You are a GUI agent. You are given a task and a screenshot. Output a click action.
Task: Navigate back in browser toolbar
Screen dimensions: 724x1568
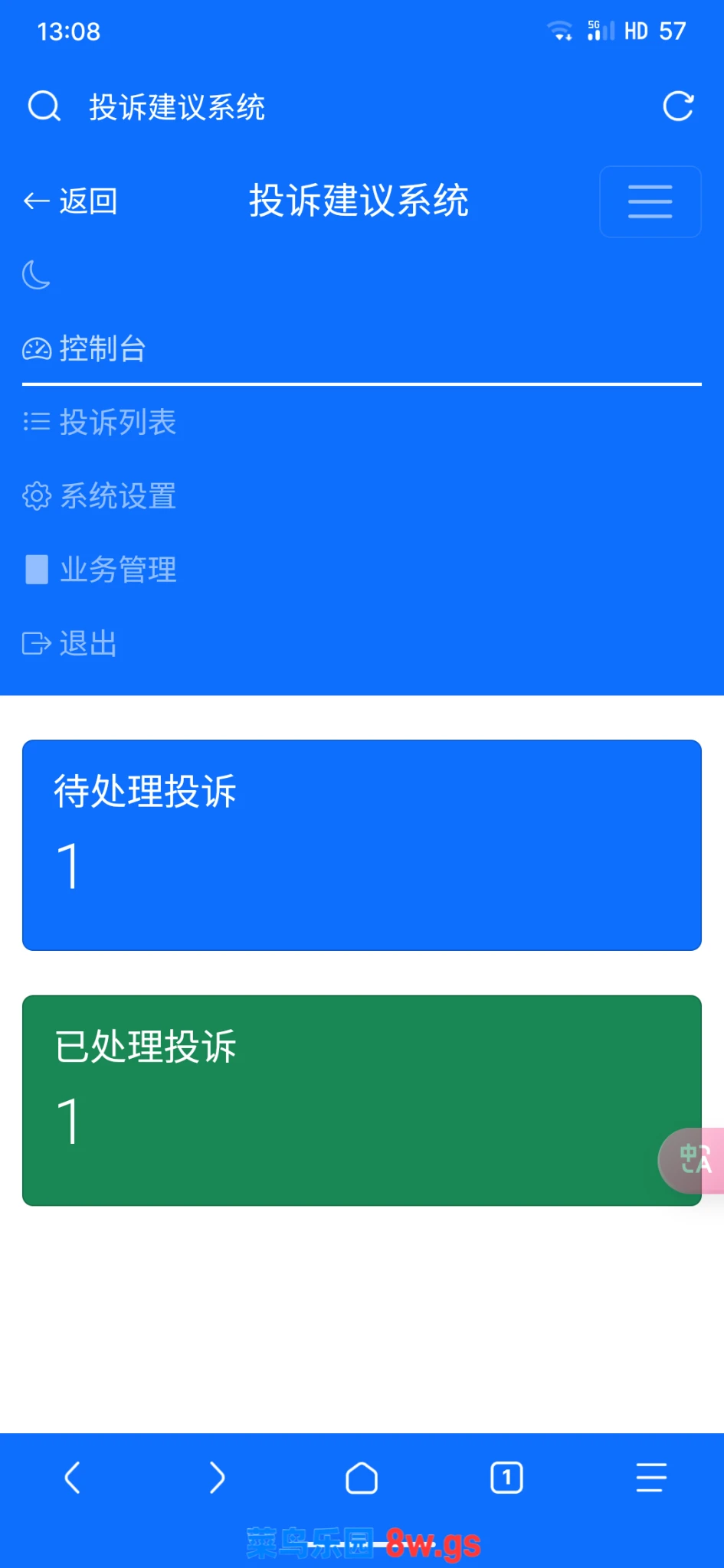coord(72,1478)
